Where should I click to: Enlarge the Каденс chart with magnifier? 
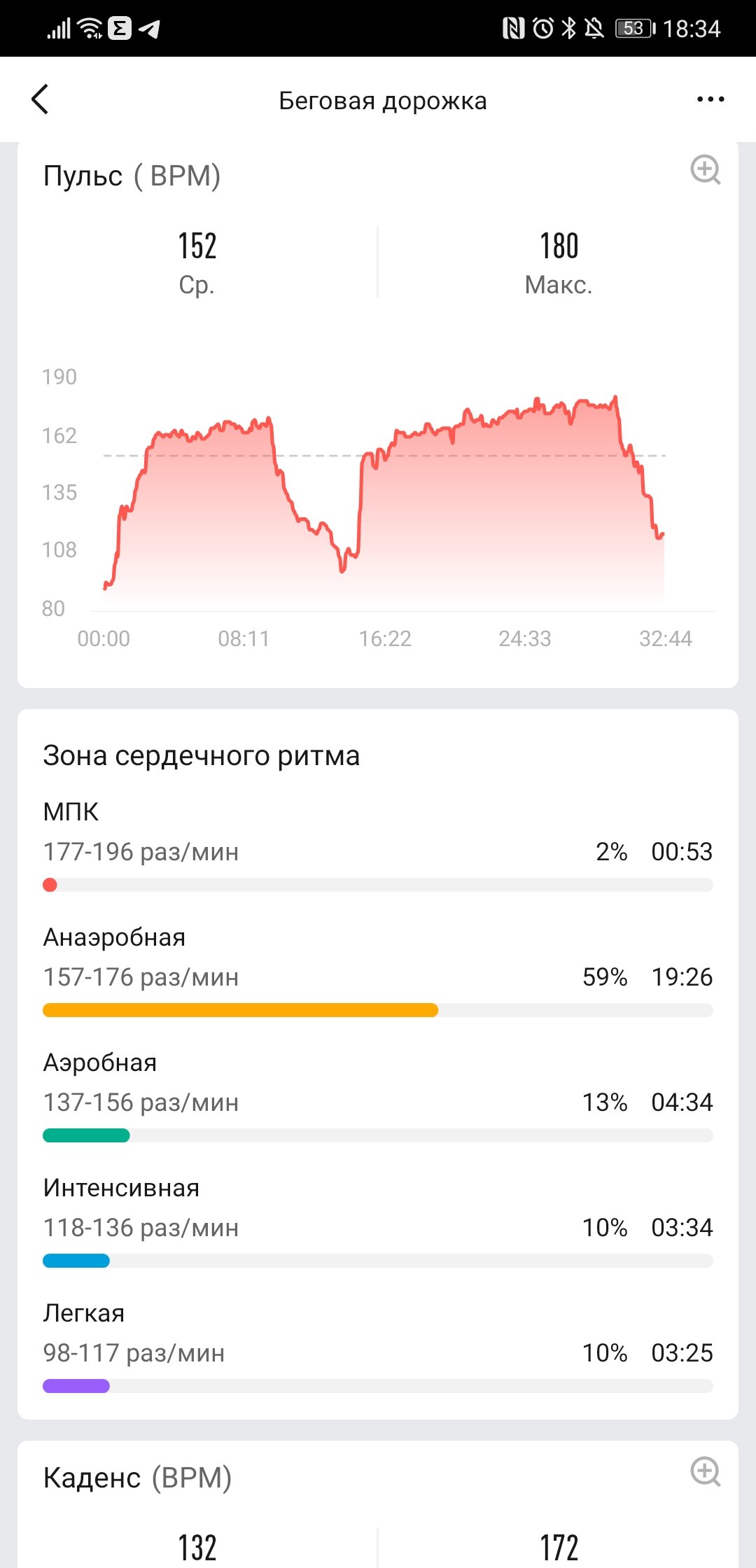click(705, 1471)
